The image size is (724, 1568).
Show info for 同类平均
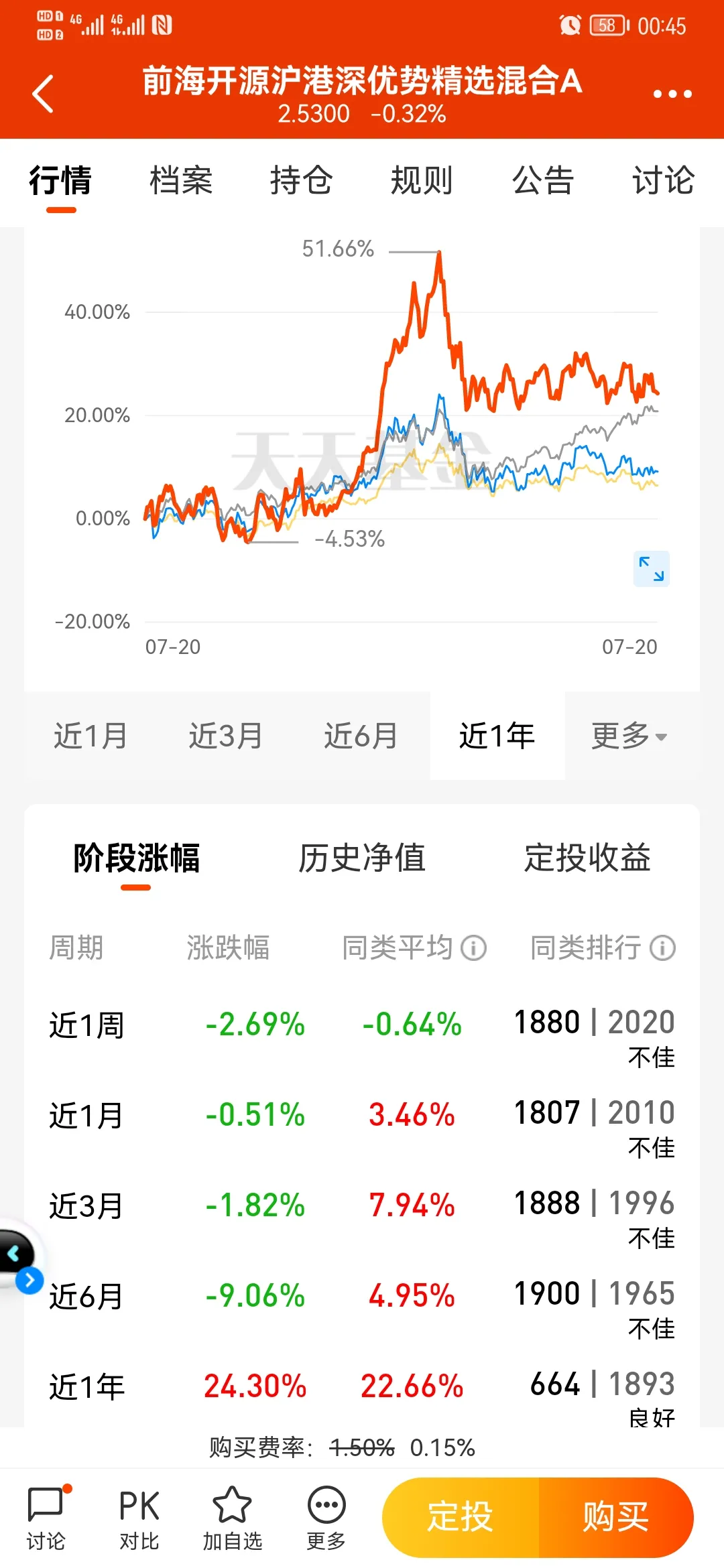[x=474, y=948]
